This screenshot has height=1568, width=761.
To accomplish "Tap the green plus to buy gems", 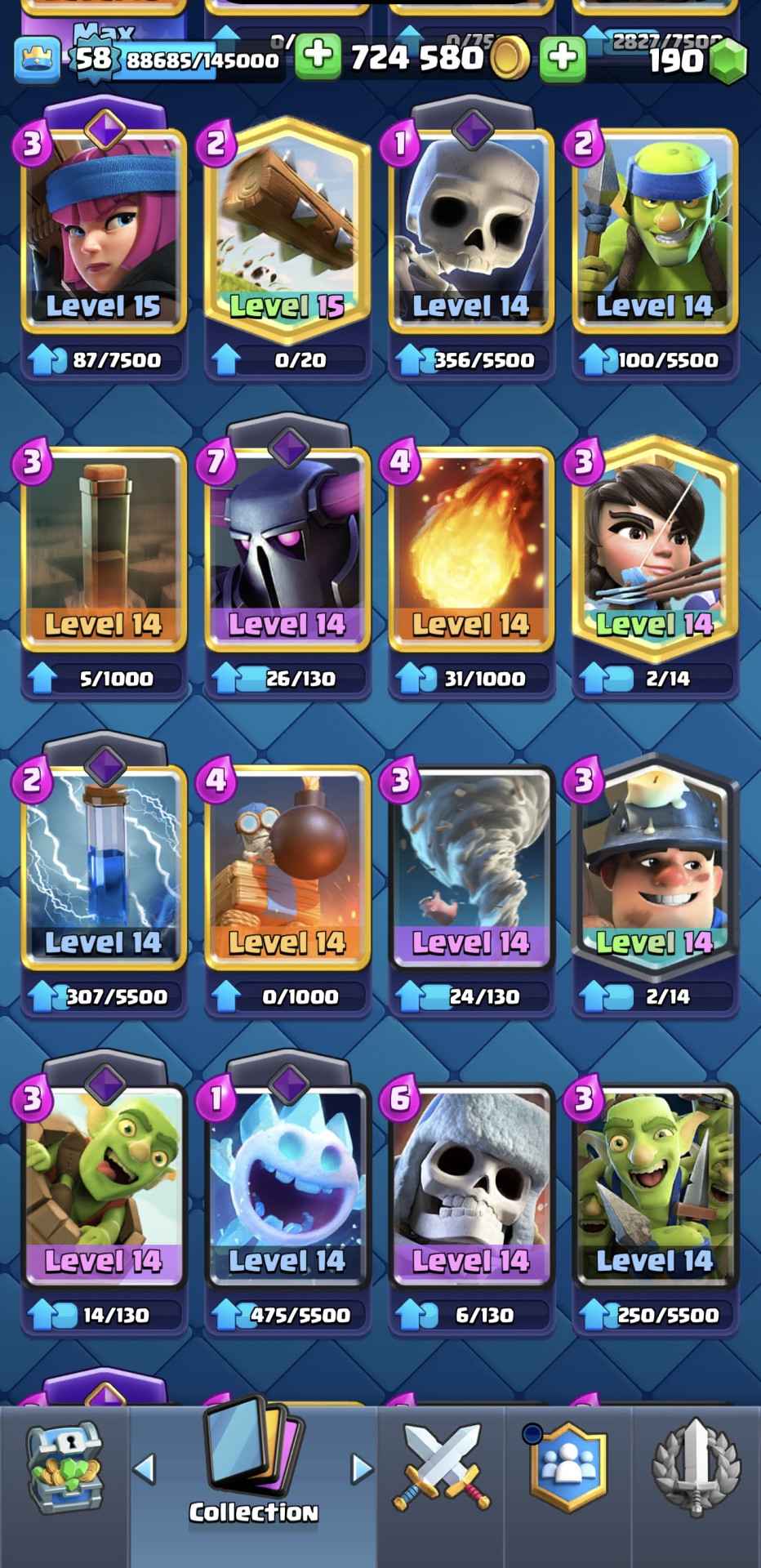I will click(x=563, y=56).
